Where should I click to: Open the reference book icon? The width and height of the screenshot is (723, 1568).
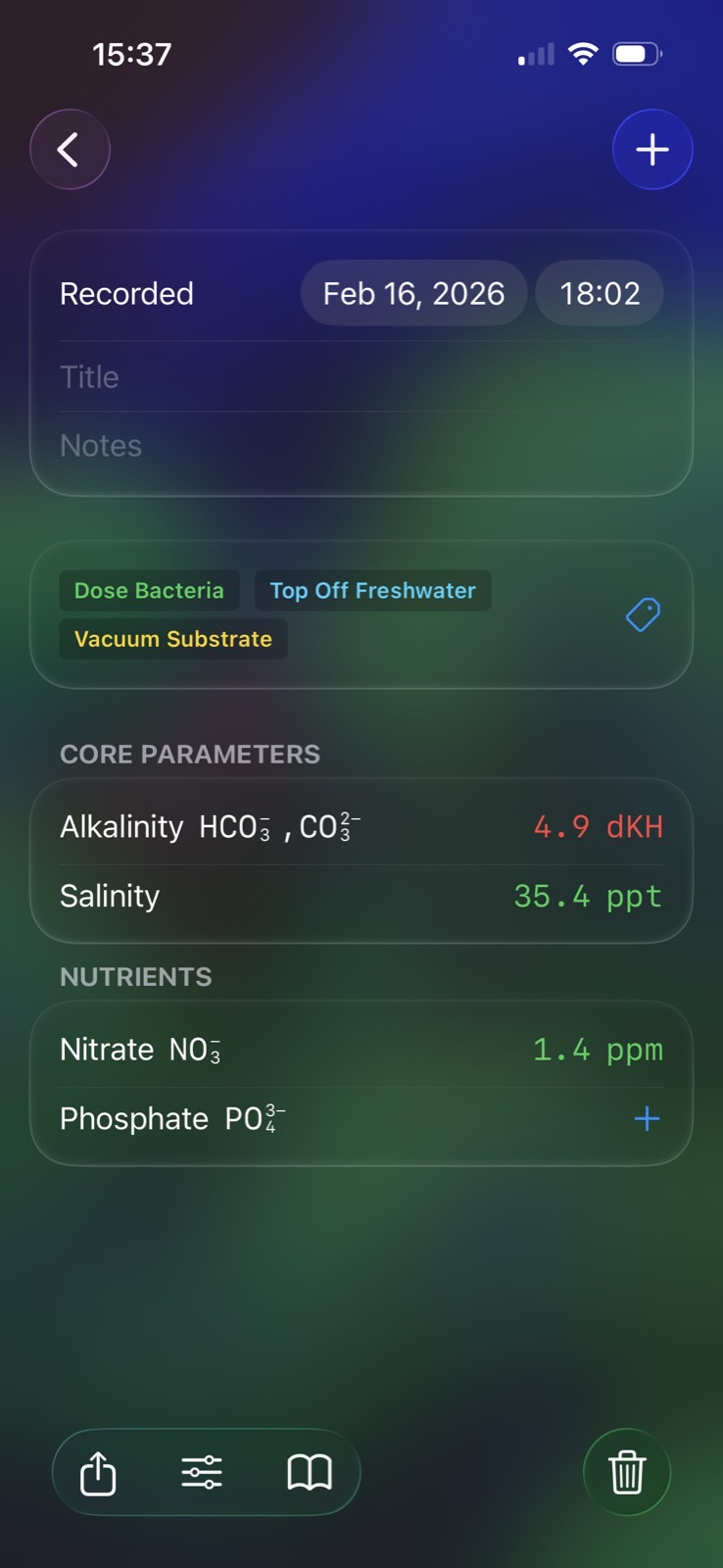click(309, 1472)
